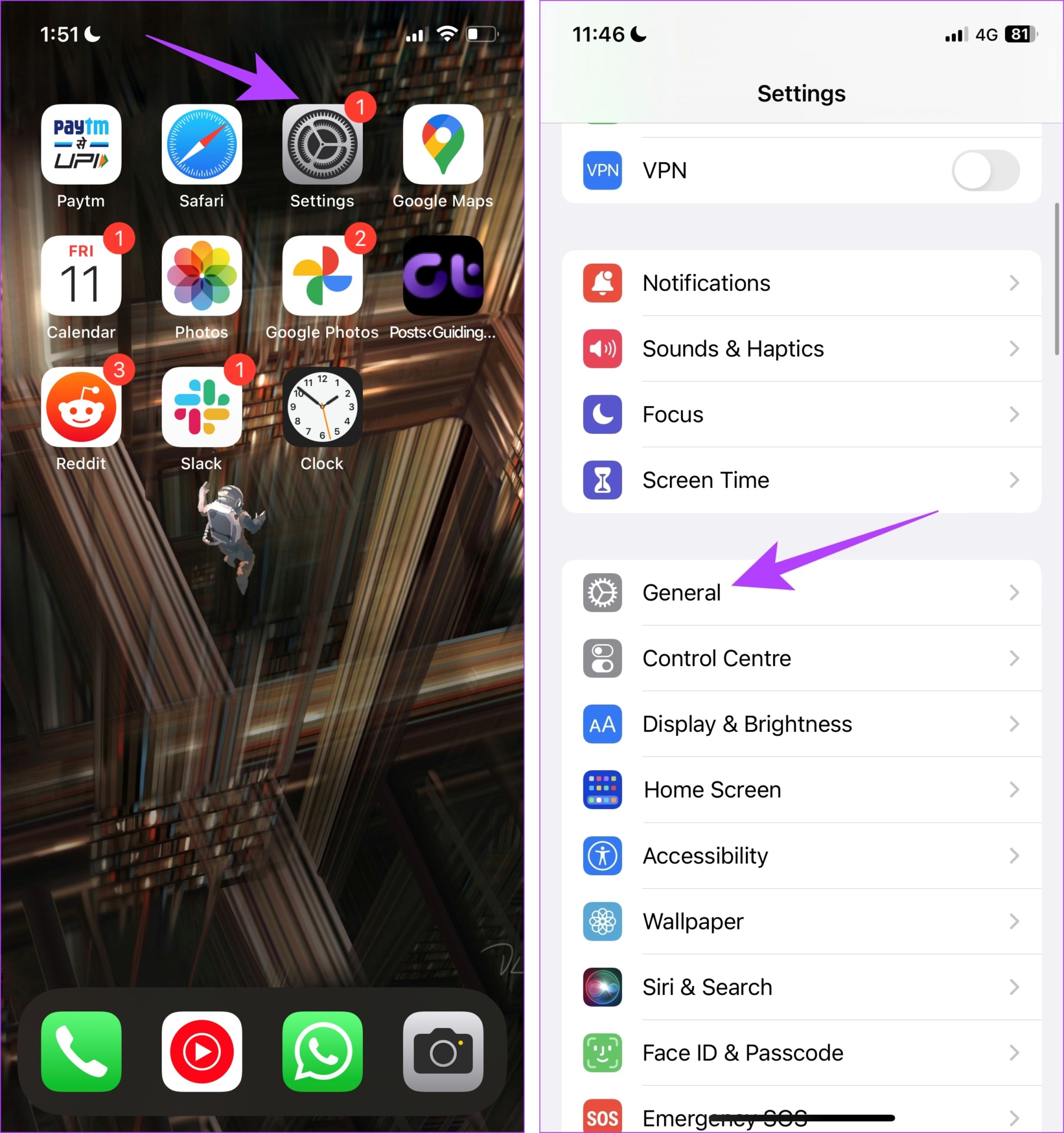Open the Clock app
The width and height of the screenshot is (1064, 1133).
322,408
